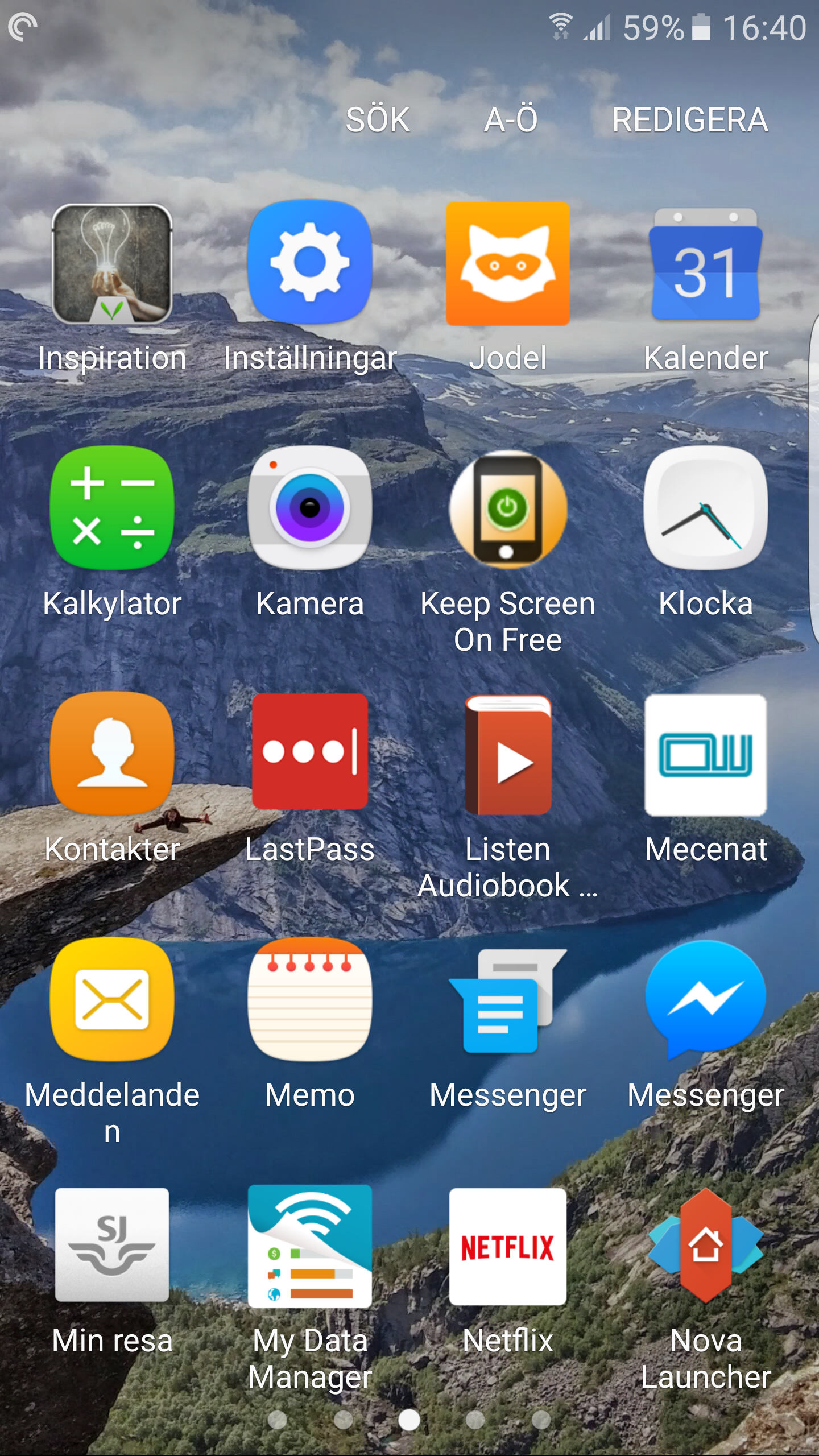This screenshot has width=819, height=1456.
Task: Sort apps with A-Ö button
Action: pos(510,120)
